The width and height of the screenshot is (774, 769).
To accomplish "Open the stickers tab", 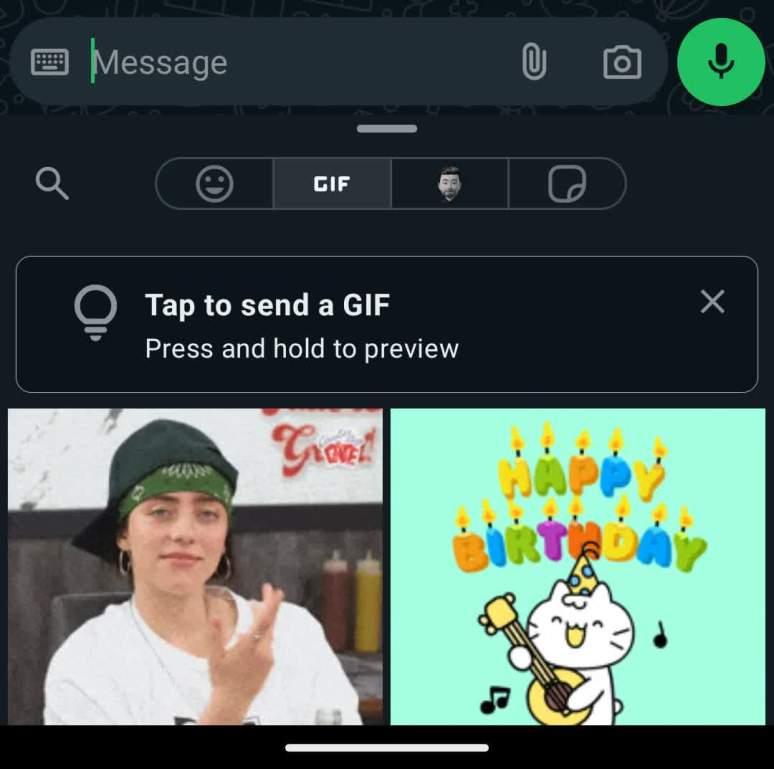I will [x=567, y=184].
